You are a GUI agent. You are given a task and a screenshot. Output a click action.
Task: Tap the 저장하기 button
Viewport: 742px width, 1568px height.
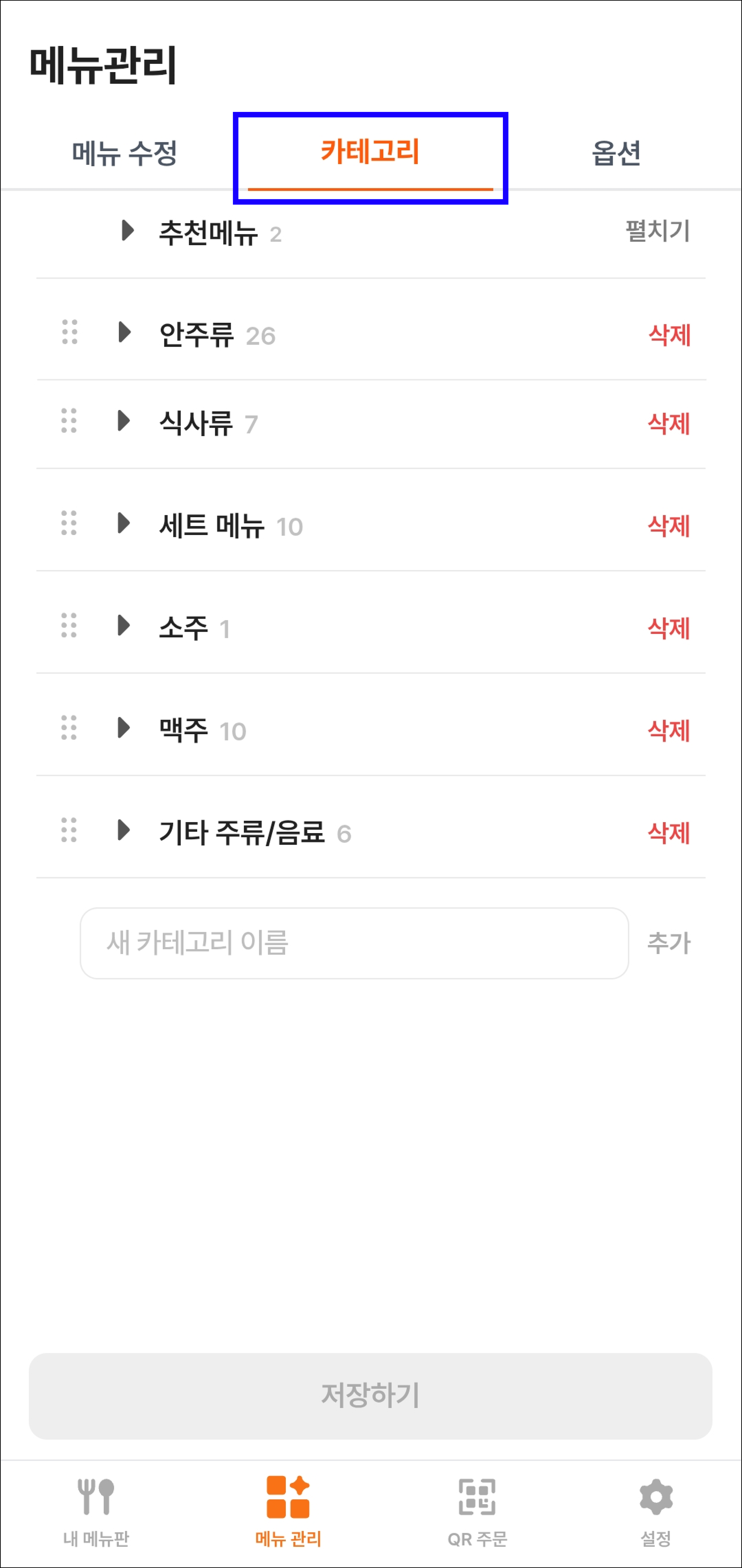[370, 1396]
